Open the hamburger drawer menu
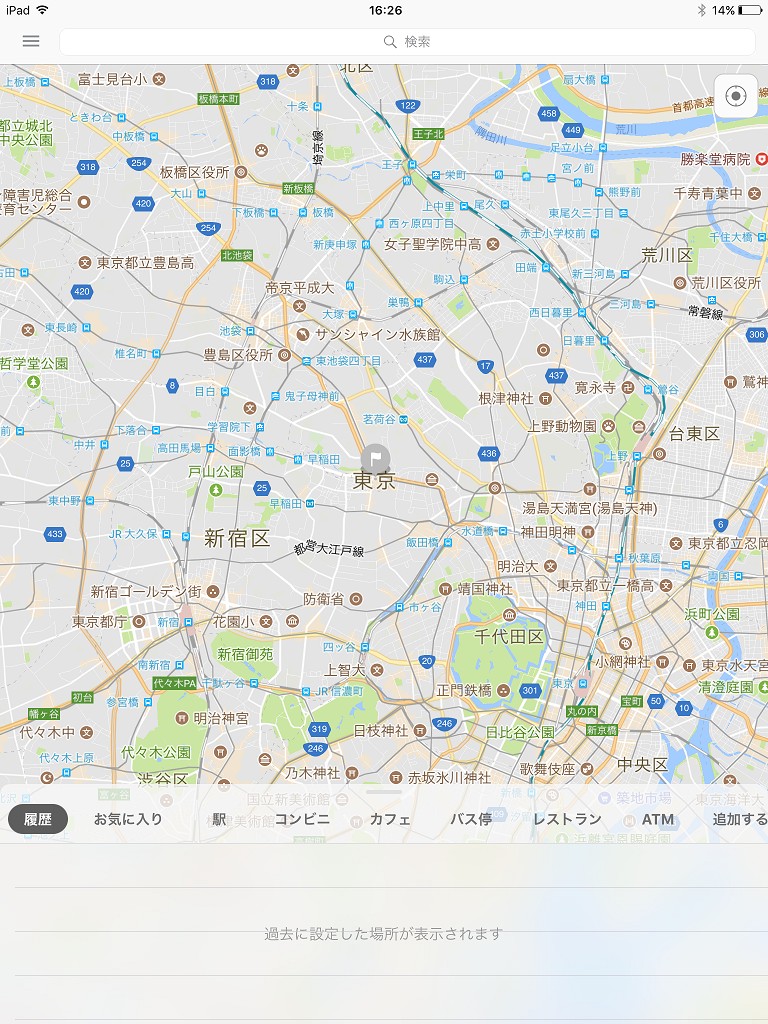The height and width of the screenshot is (1024, 768). [31, 41]
